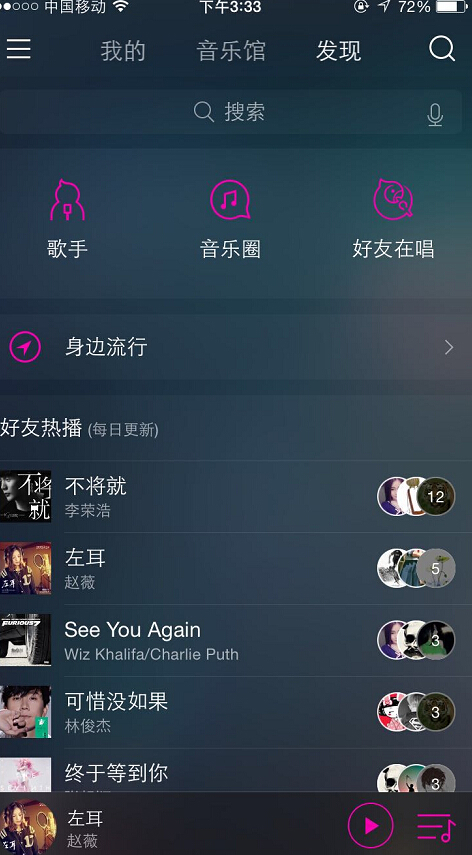Open the current playlist queue
Image resolution: width=472 pixels, height=855 pixels.
coord(436,827)
